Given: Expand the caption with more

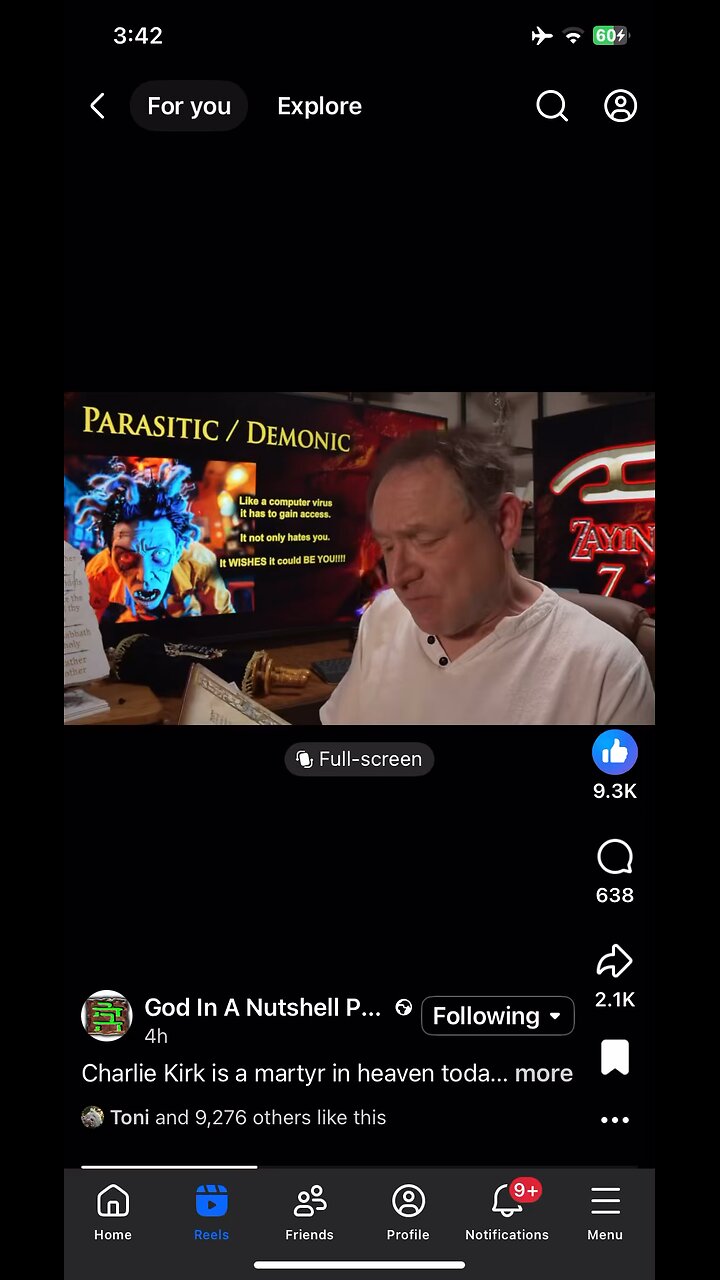Looking at the screenshot, I should [544, 1073].
